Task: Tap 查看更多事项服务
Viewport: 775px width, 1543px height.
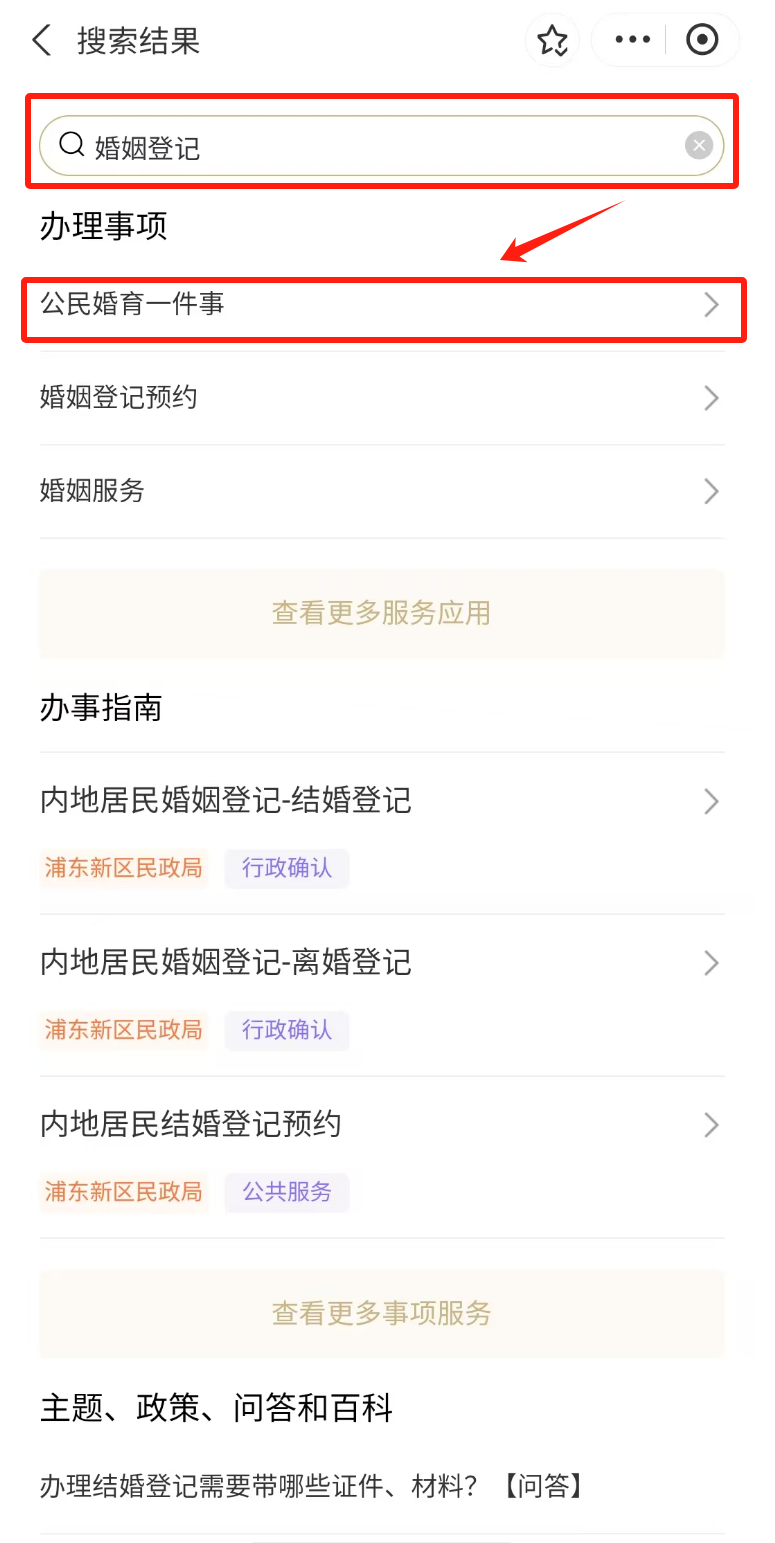Action: pyautogui.click(x=381, y=1313)
